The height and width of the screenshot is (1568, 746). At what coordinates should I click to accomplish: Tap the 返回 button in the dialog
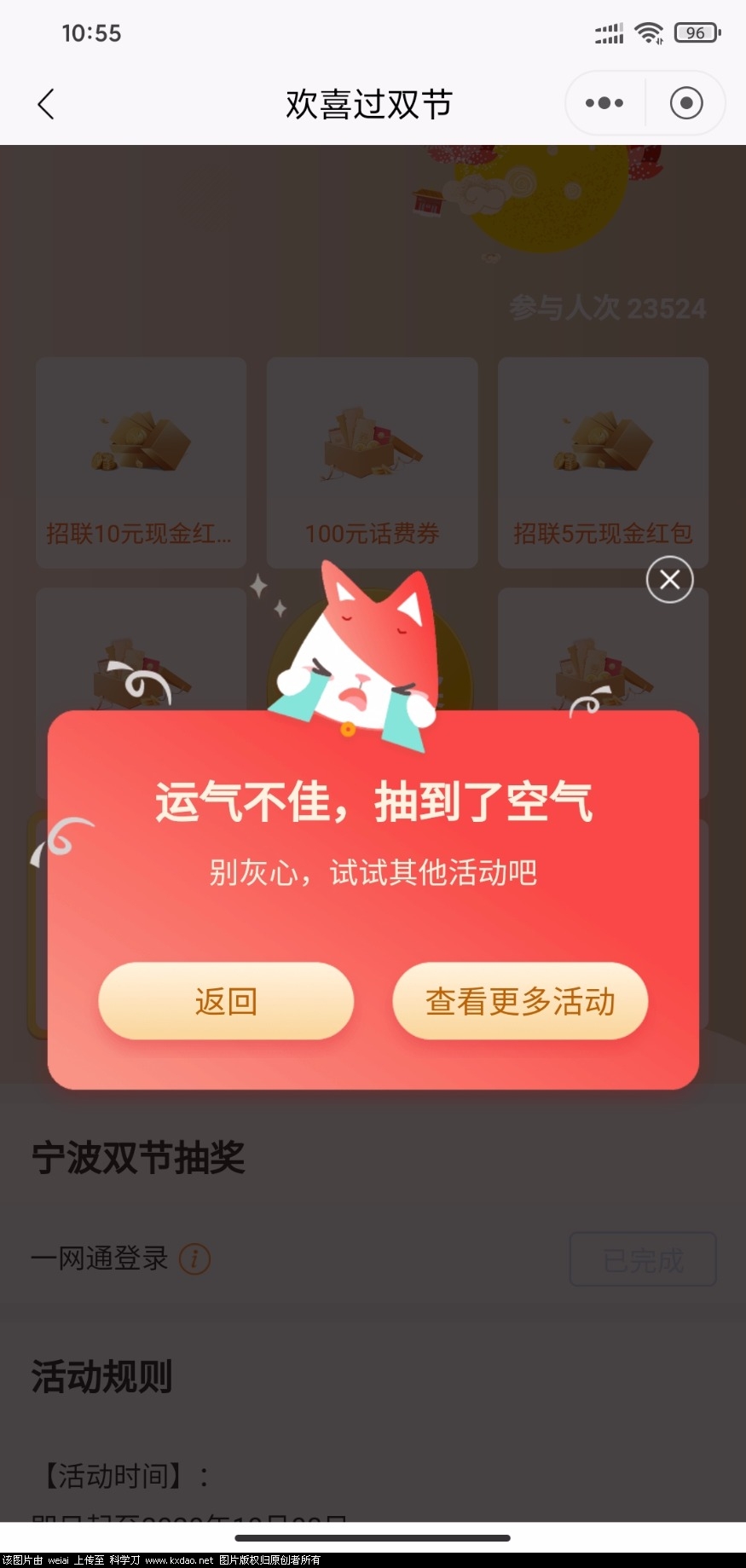point(226,1001)
